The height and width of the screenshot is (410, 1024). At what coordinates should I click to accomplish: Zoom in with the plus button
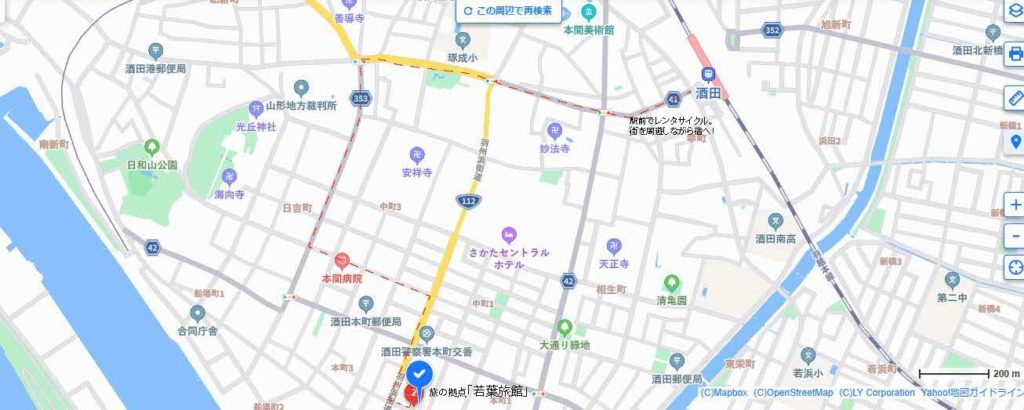pyautogui.click(x=1015, y=205)
